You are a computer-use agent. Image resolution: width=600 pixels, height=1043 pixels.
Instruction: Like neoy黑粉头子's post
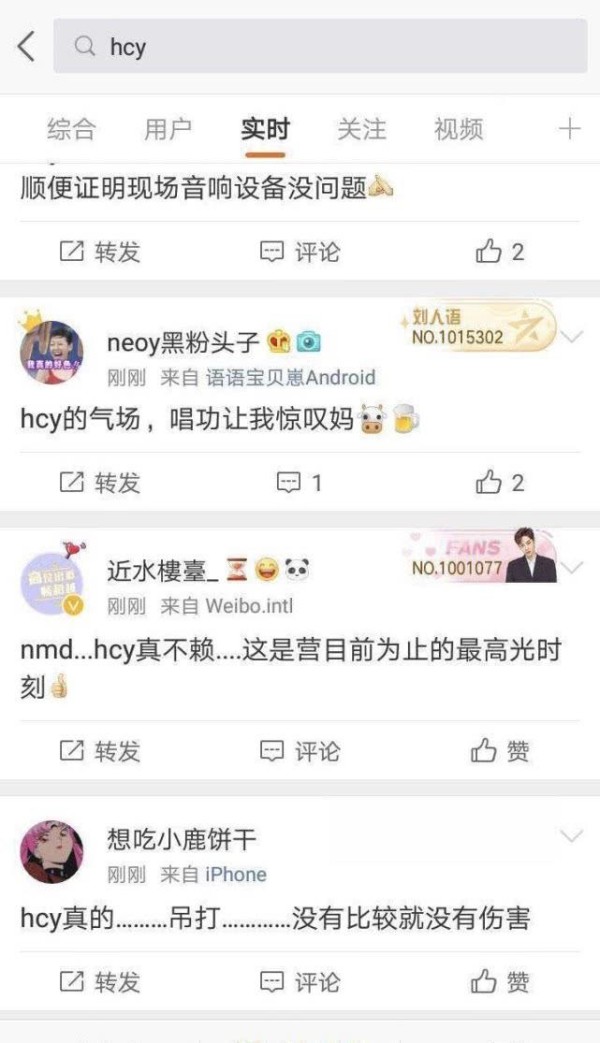499,483
